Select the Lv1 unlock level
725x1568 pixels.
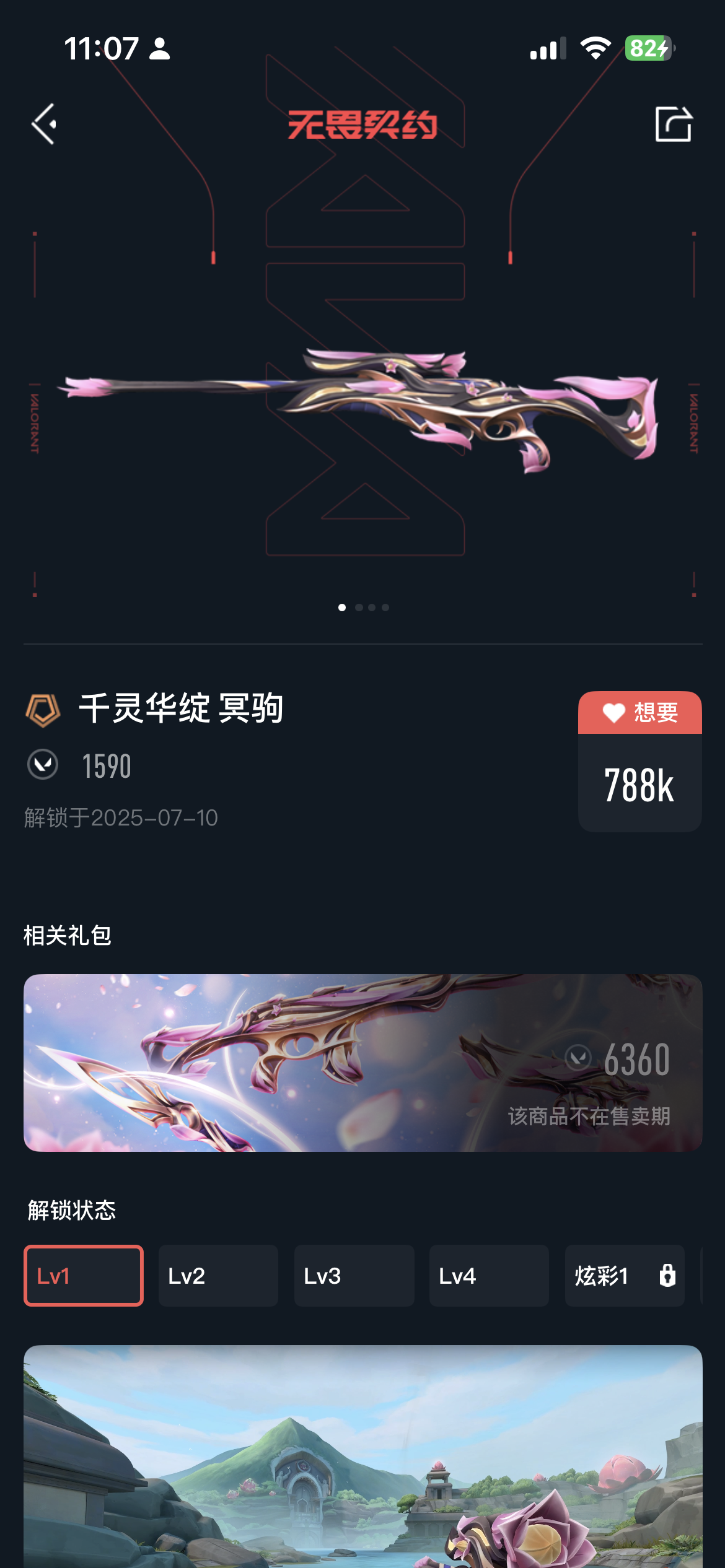(x=84, y=1276)
